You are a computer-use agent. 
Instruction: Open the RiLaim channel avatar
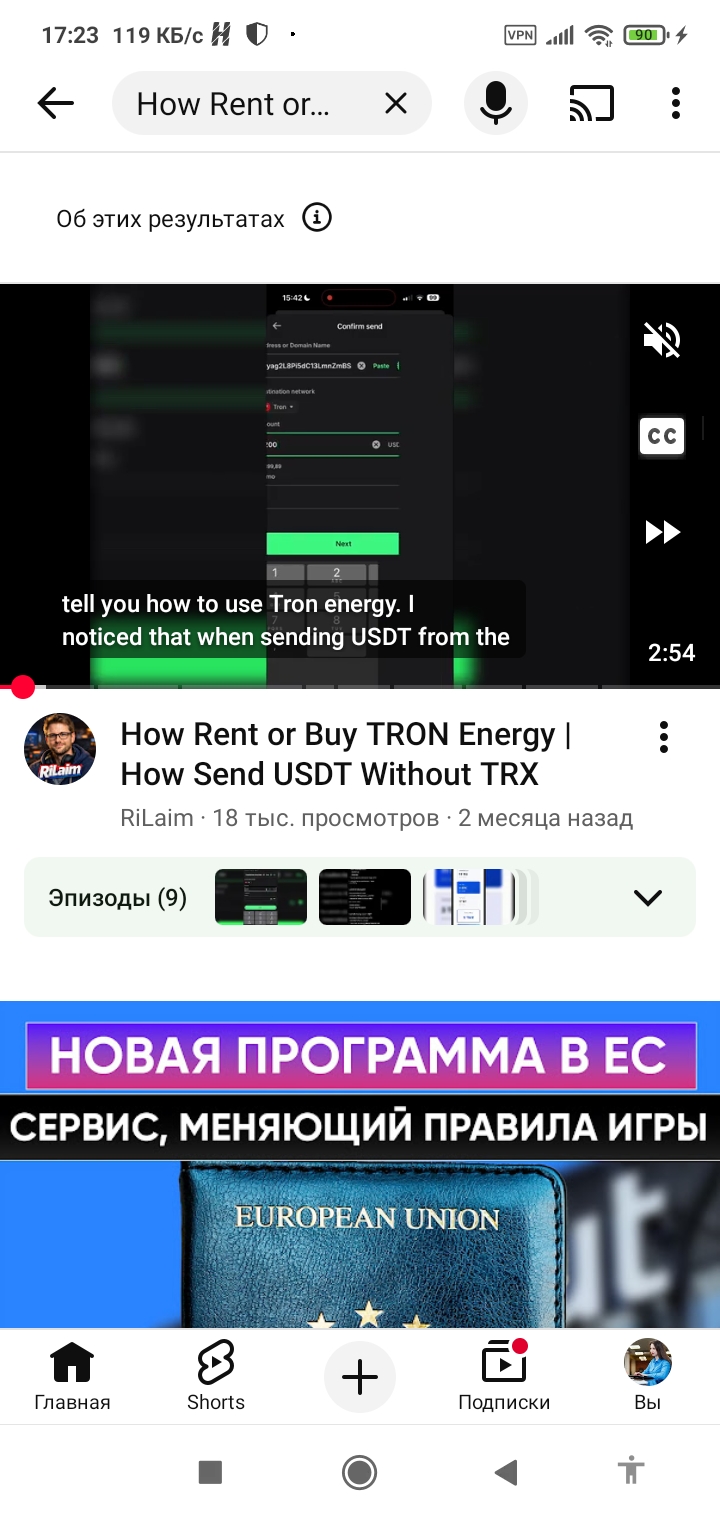point(60,749)
